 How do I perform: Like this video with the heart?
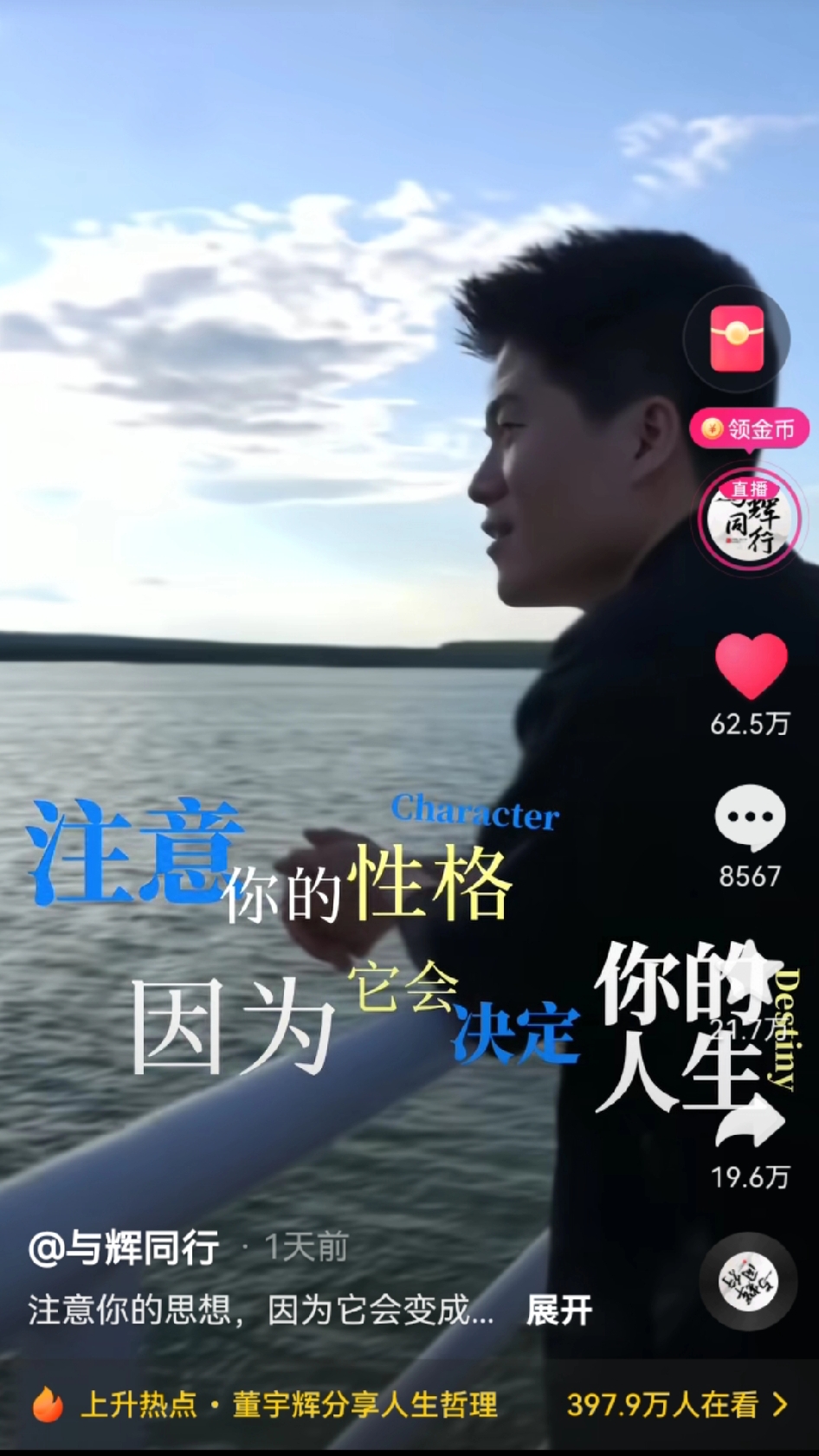[x=750, y=667]
